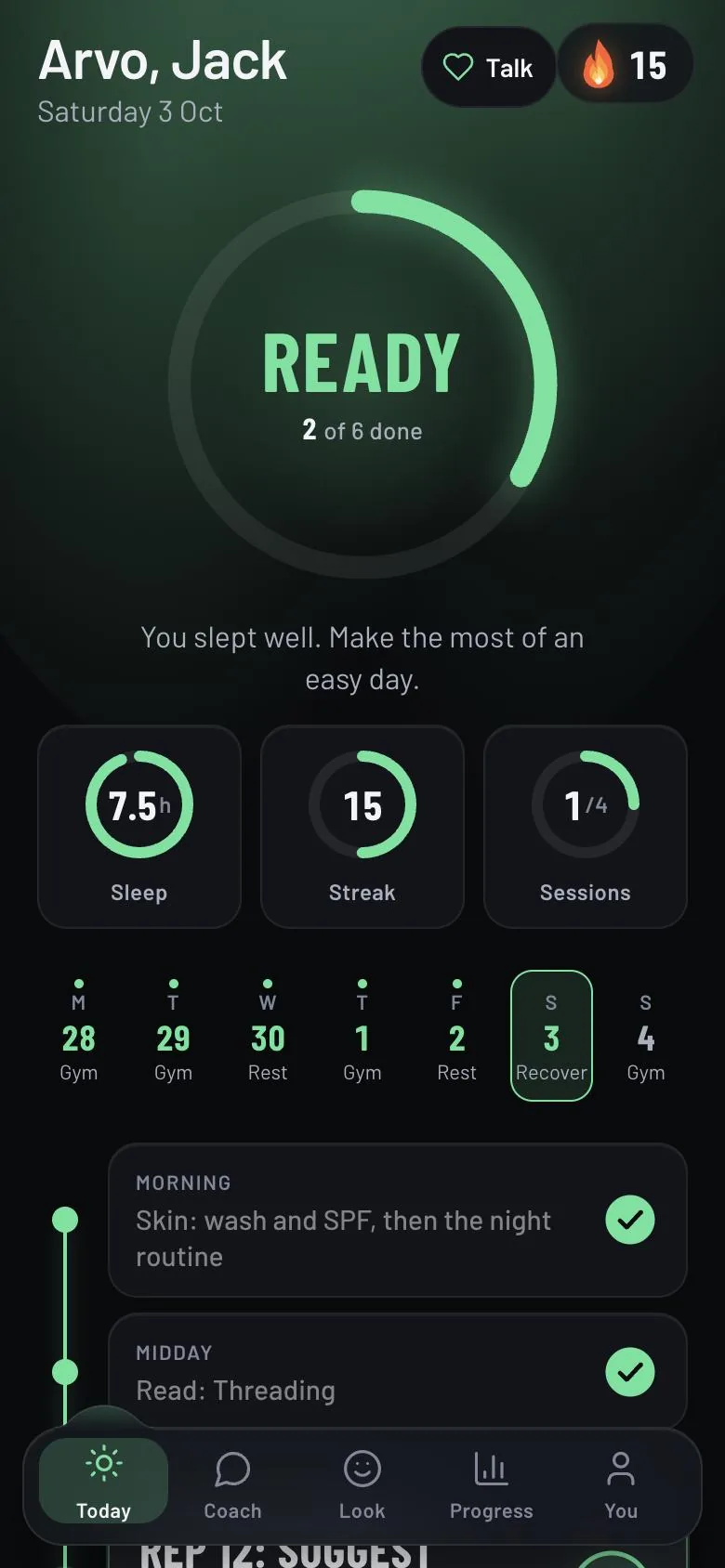Open the Sleep 7.5h card

pos(139,827)
